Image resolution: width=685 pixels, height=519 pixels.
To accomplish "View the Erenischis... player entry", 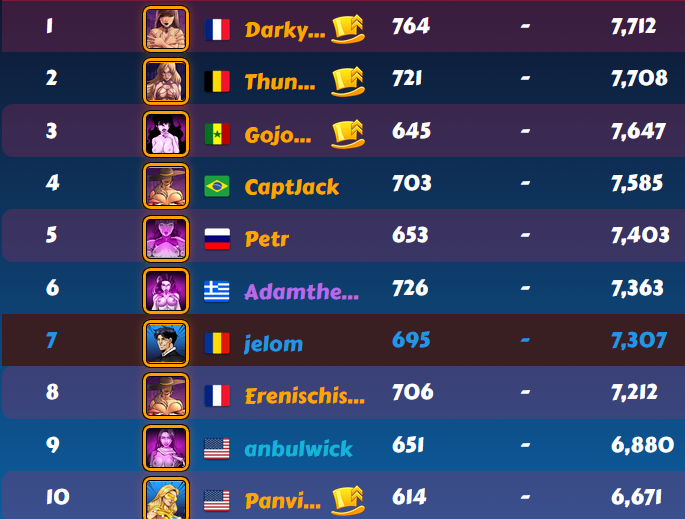I will click(x=304, y=396).
